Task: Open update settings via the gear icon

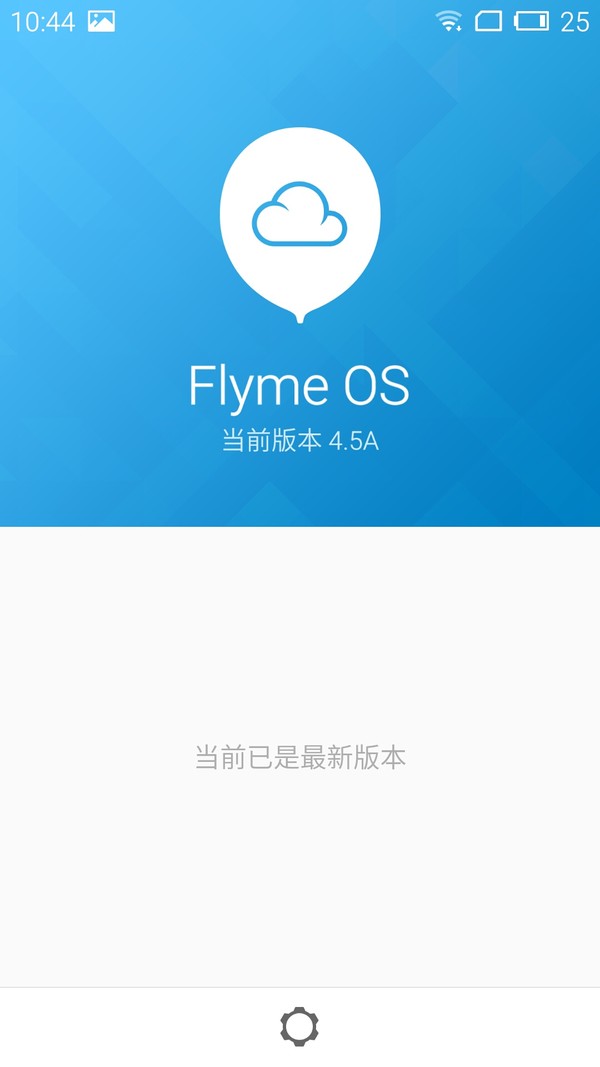Action: [299, 1027]
